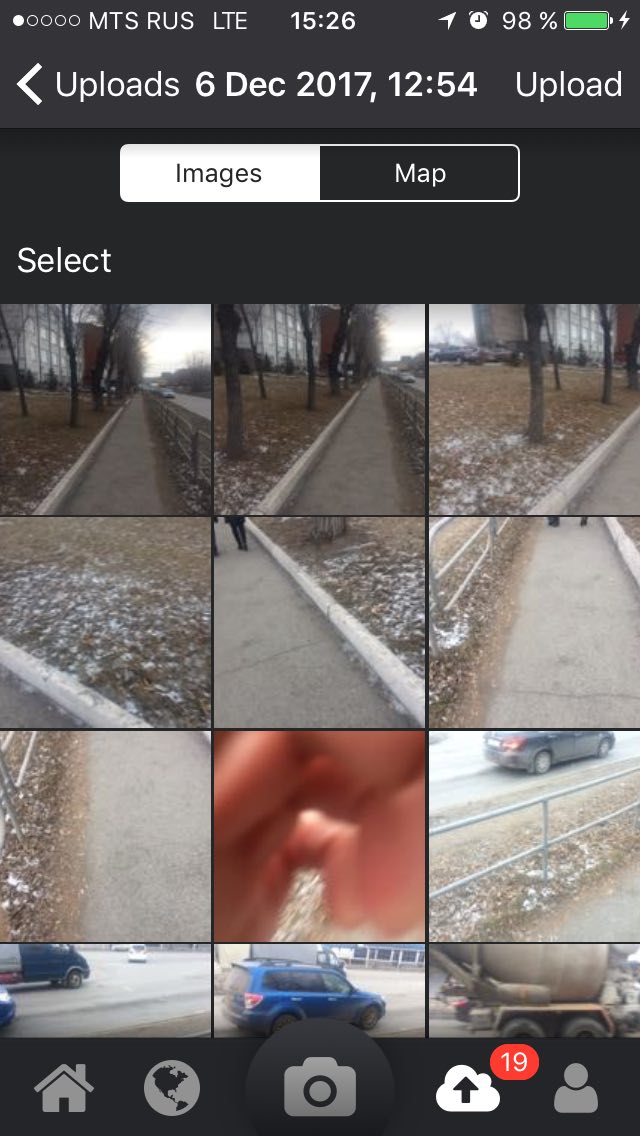Tap Upload in the top bar

pos(568,85)
